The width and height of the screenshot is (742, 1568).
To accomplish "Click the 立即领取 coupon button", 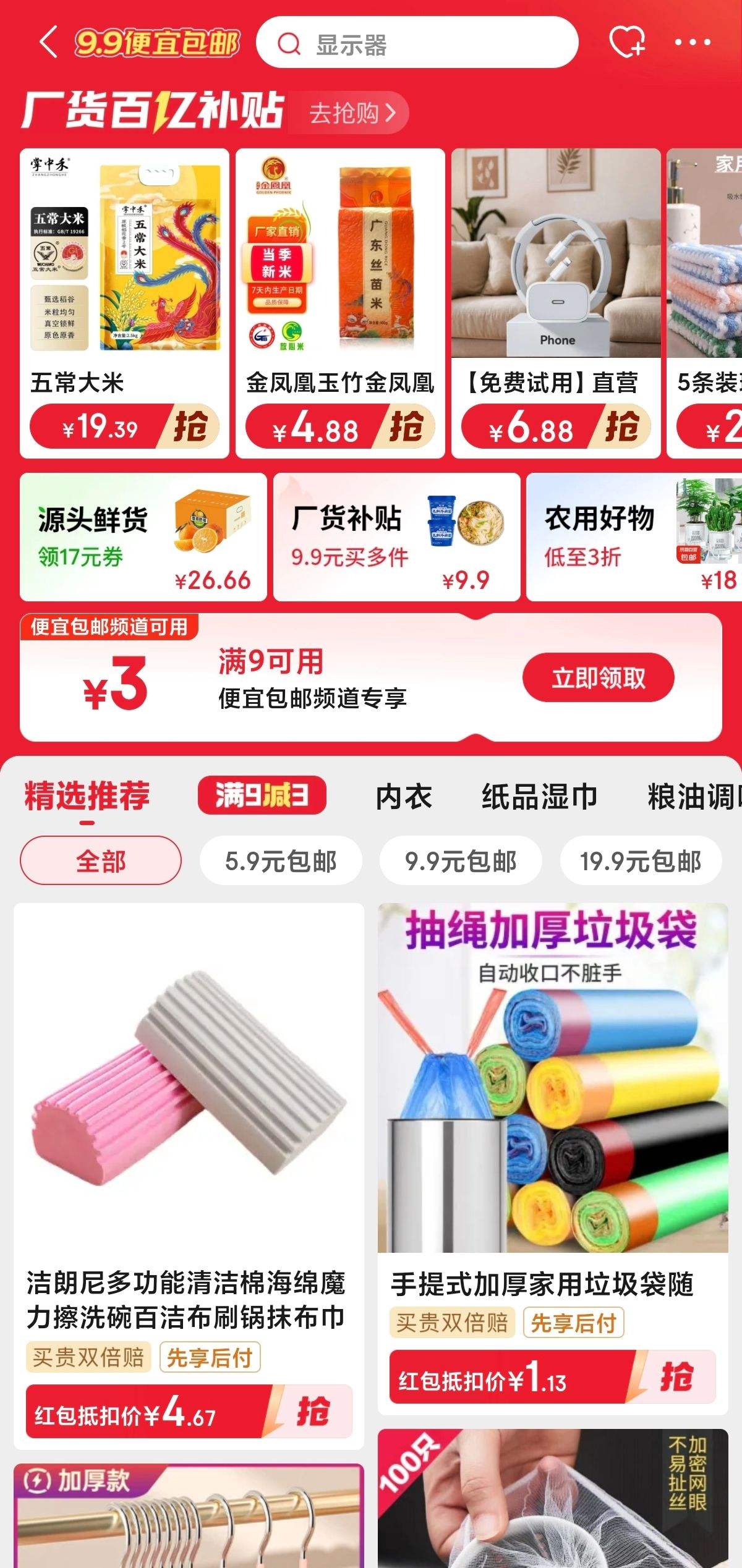I will point(597,677).
